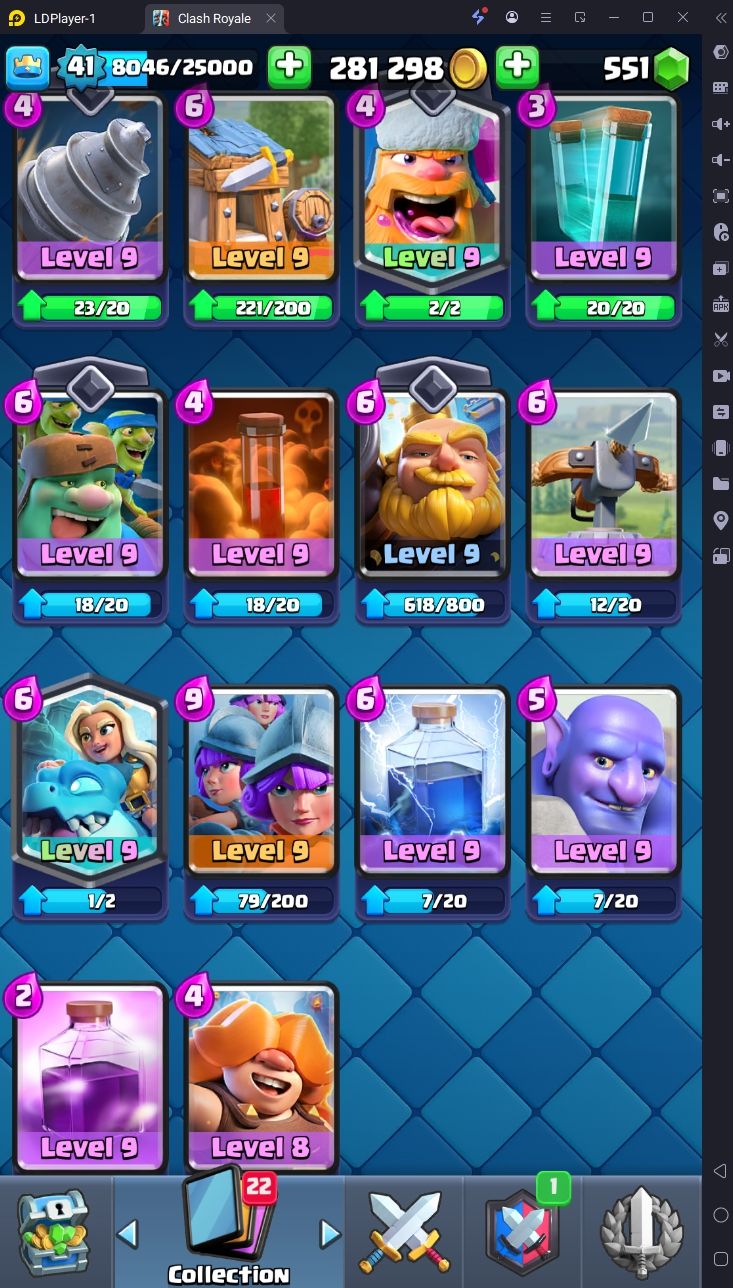Tap the green plus next to gold
This screenshot has height=1288, width=733.
pos(517,67)
